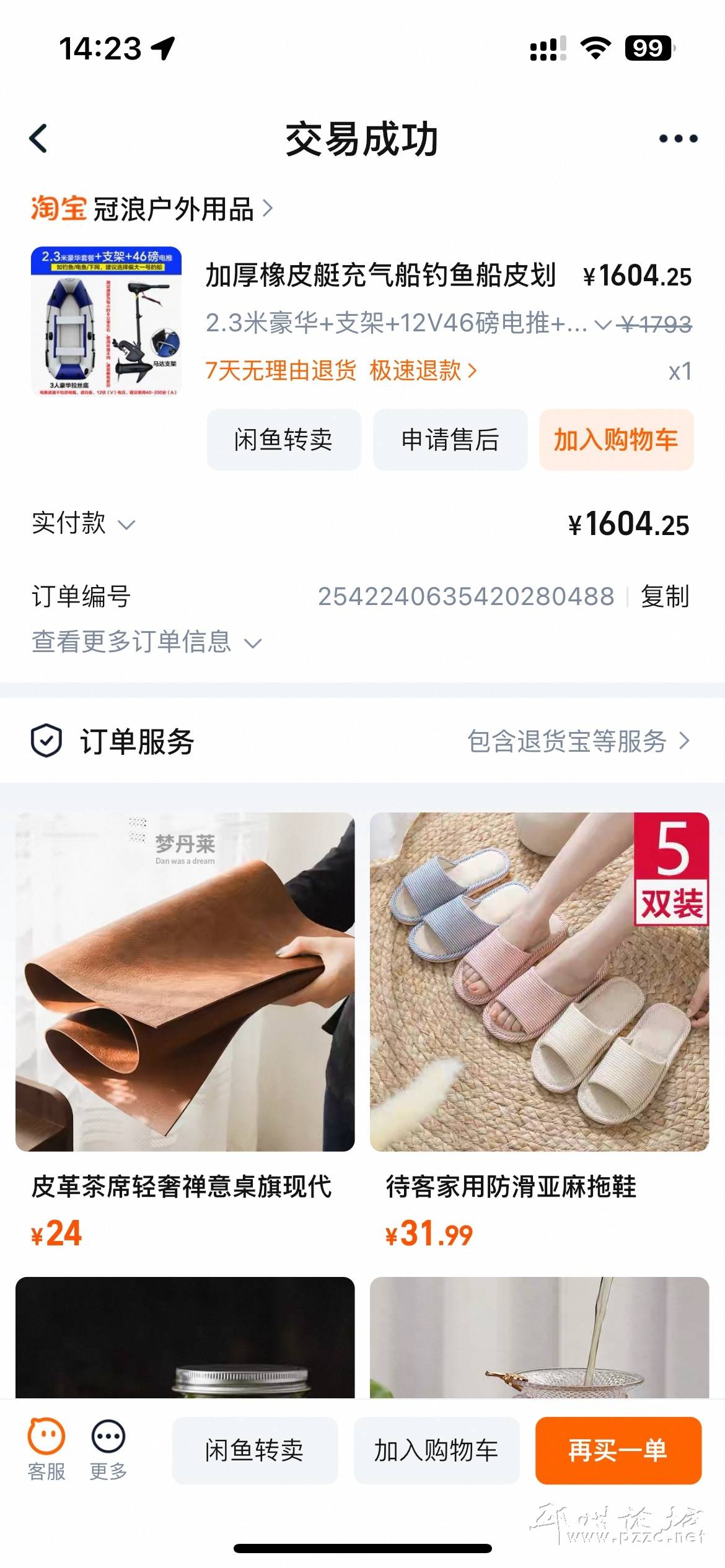725x1568 pixels.
Task: Tap orange 加入购物车 beside 申请售后
Action: (x=616, y=440)
